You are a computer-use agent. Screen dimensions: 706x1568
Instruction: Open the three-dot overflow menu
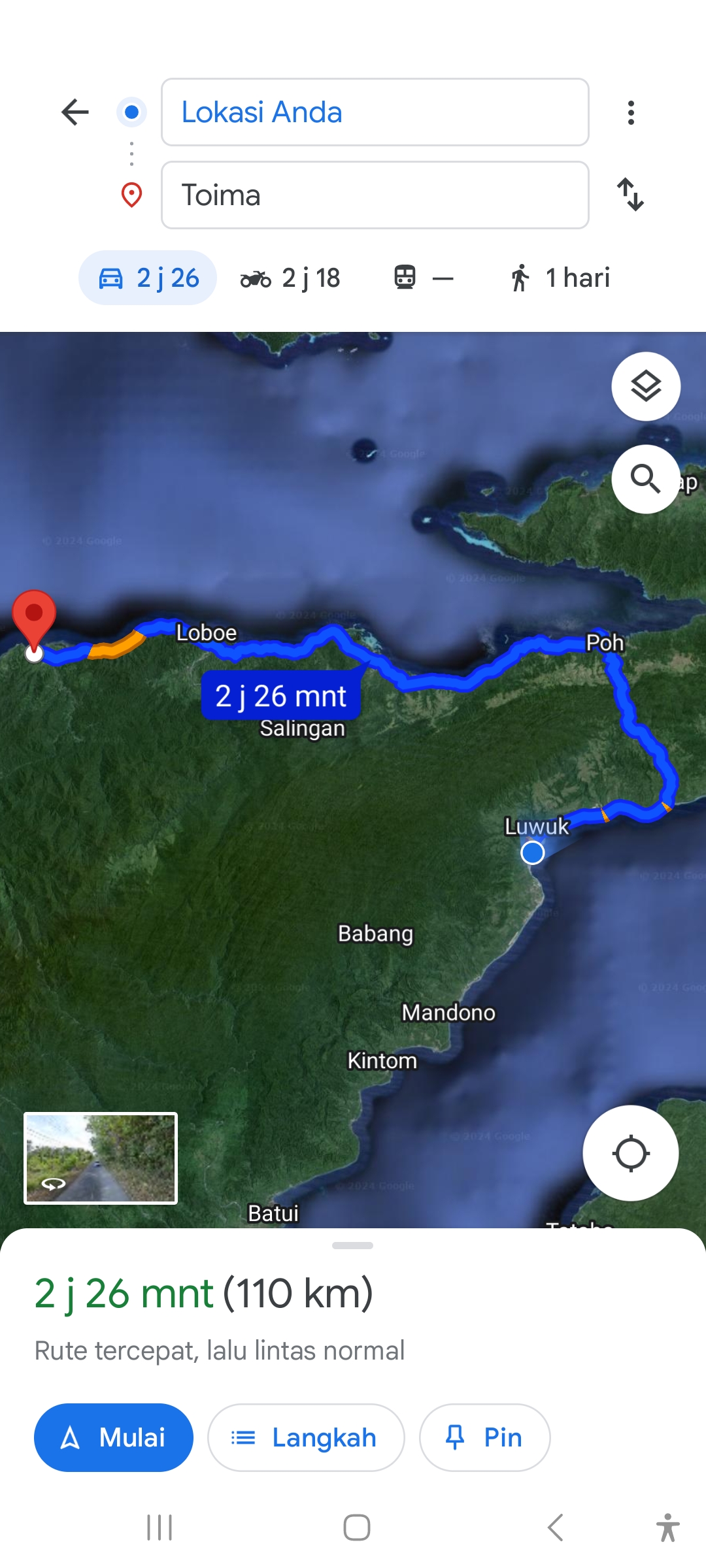pyautogui.click(x=631, y=112)
